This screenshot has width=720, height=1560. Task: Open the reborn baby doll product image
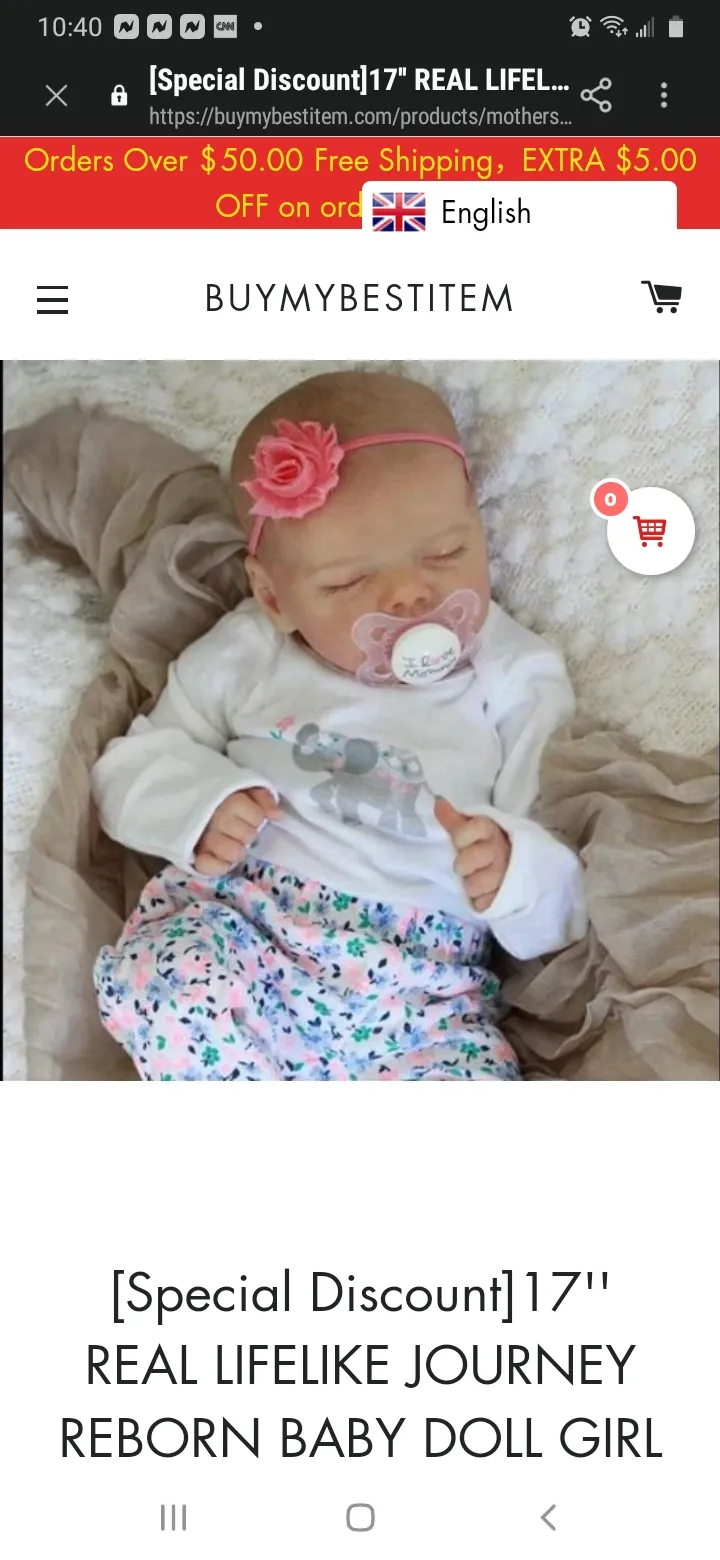click(360, 720)
